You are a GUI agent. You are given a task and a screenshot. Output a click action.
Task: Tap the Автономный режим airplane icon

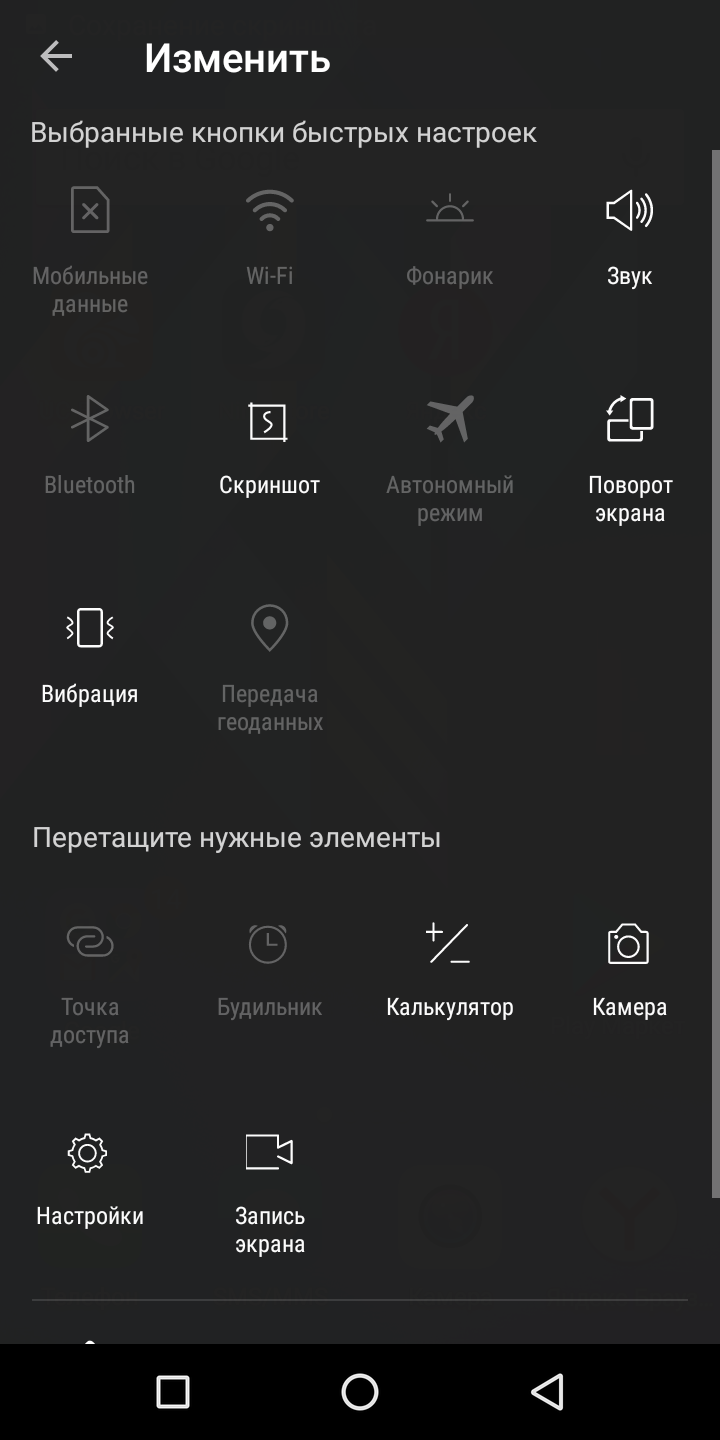point(449,418)
